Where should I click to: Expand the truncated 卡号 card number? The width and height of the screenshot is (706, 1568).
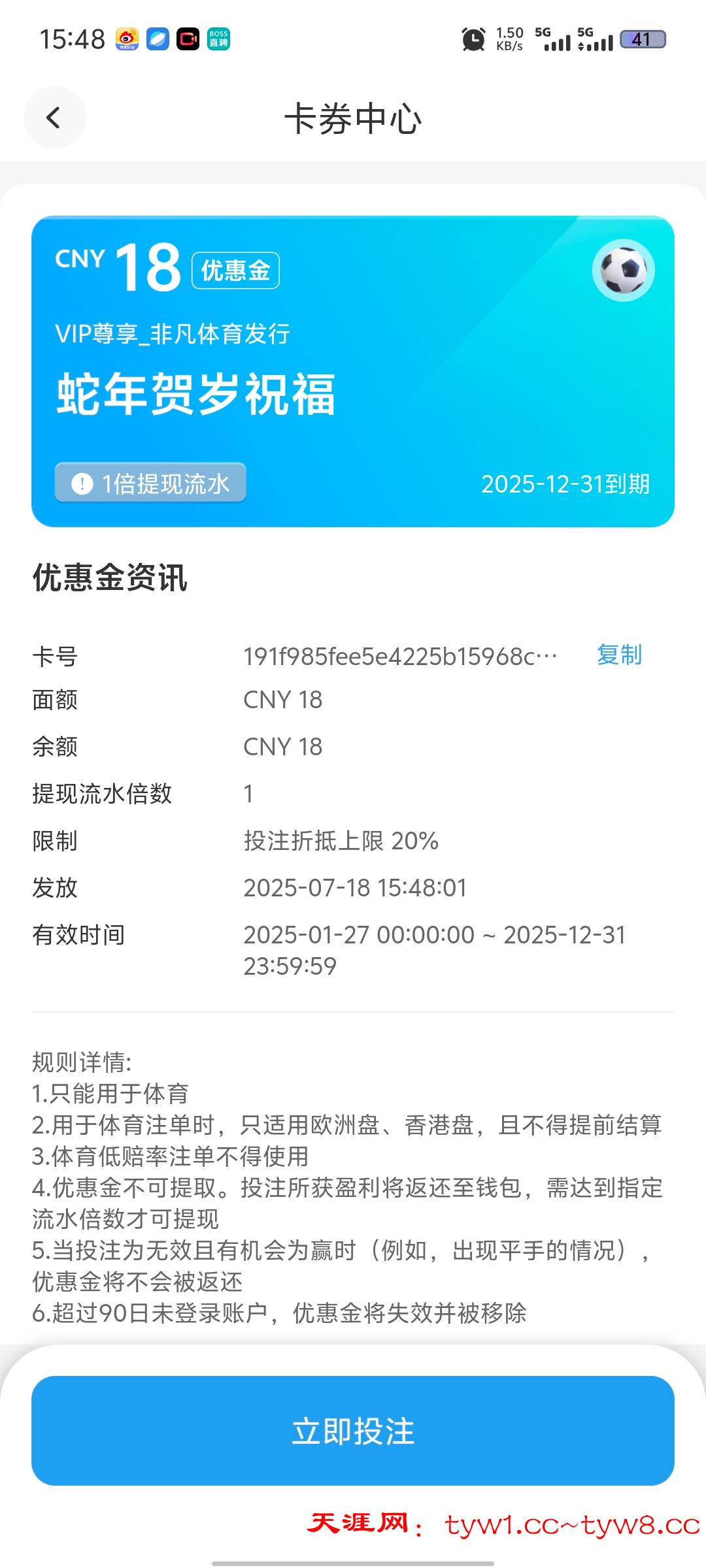pyautogui.click(x=399, y=655)
